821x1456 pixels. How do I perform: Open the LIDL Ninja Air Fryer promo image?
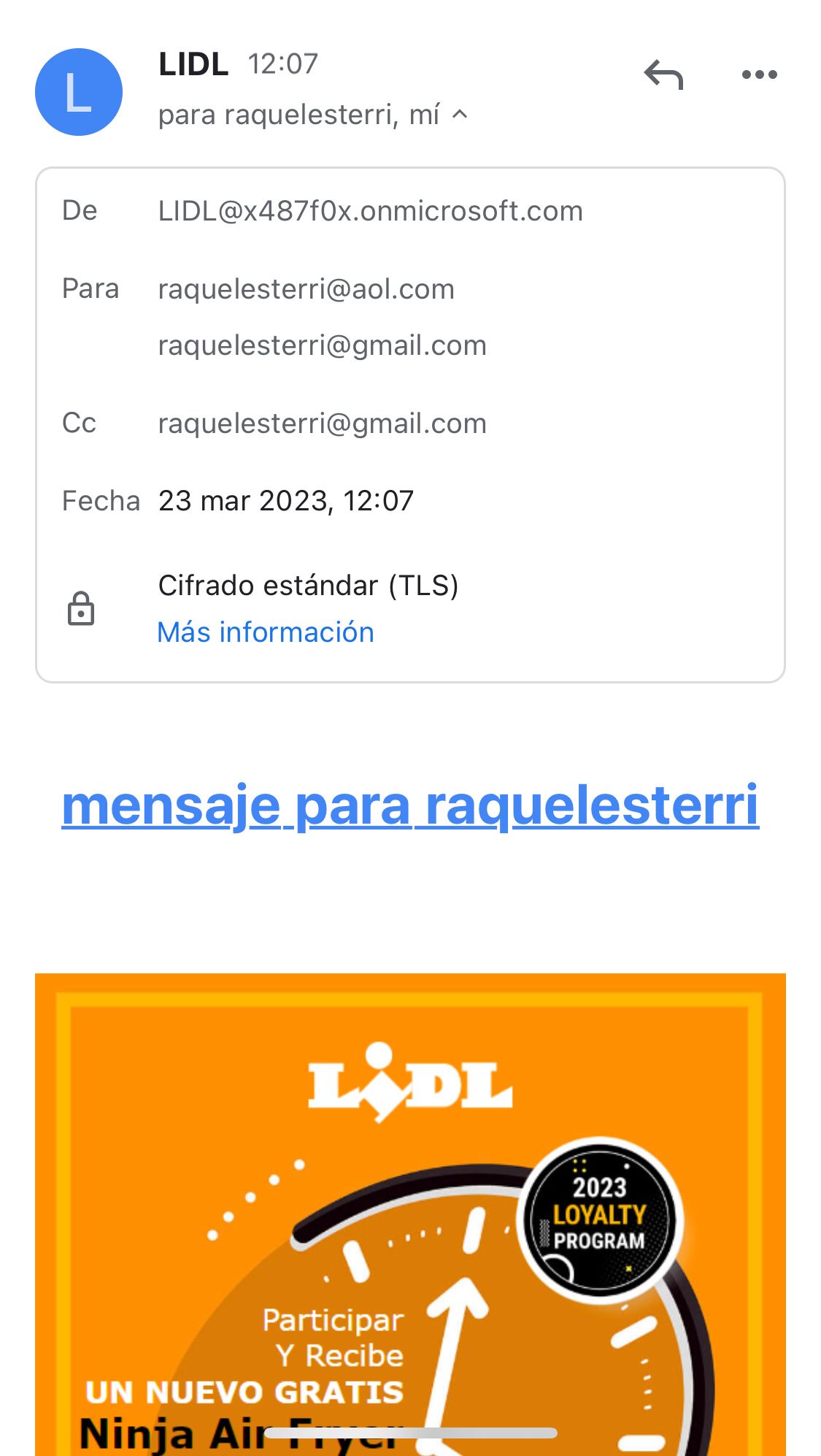[410, 1212]
